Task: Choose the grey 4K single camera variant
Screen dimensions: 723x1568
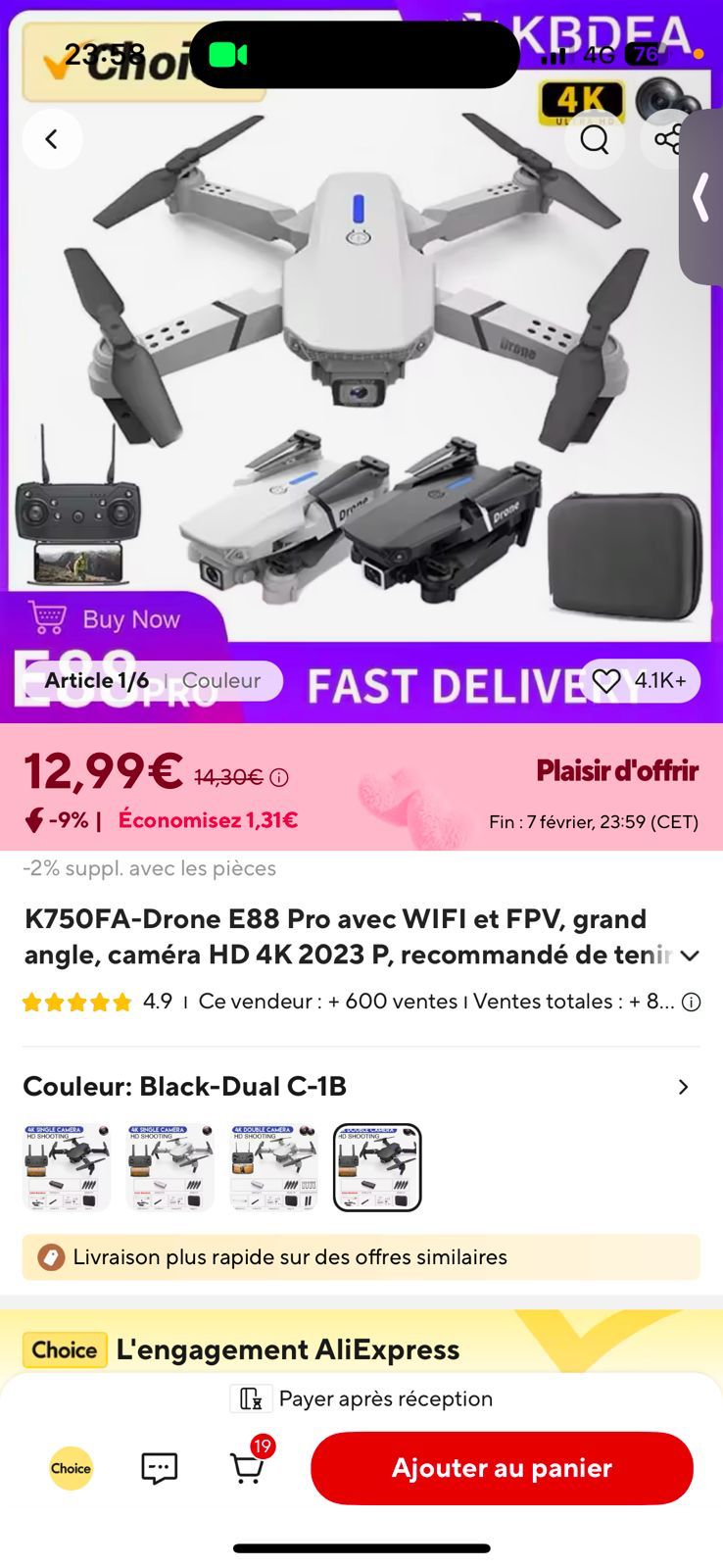Action: click(x=170, y=1167)
